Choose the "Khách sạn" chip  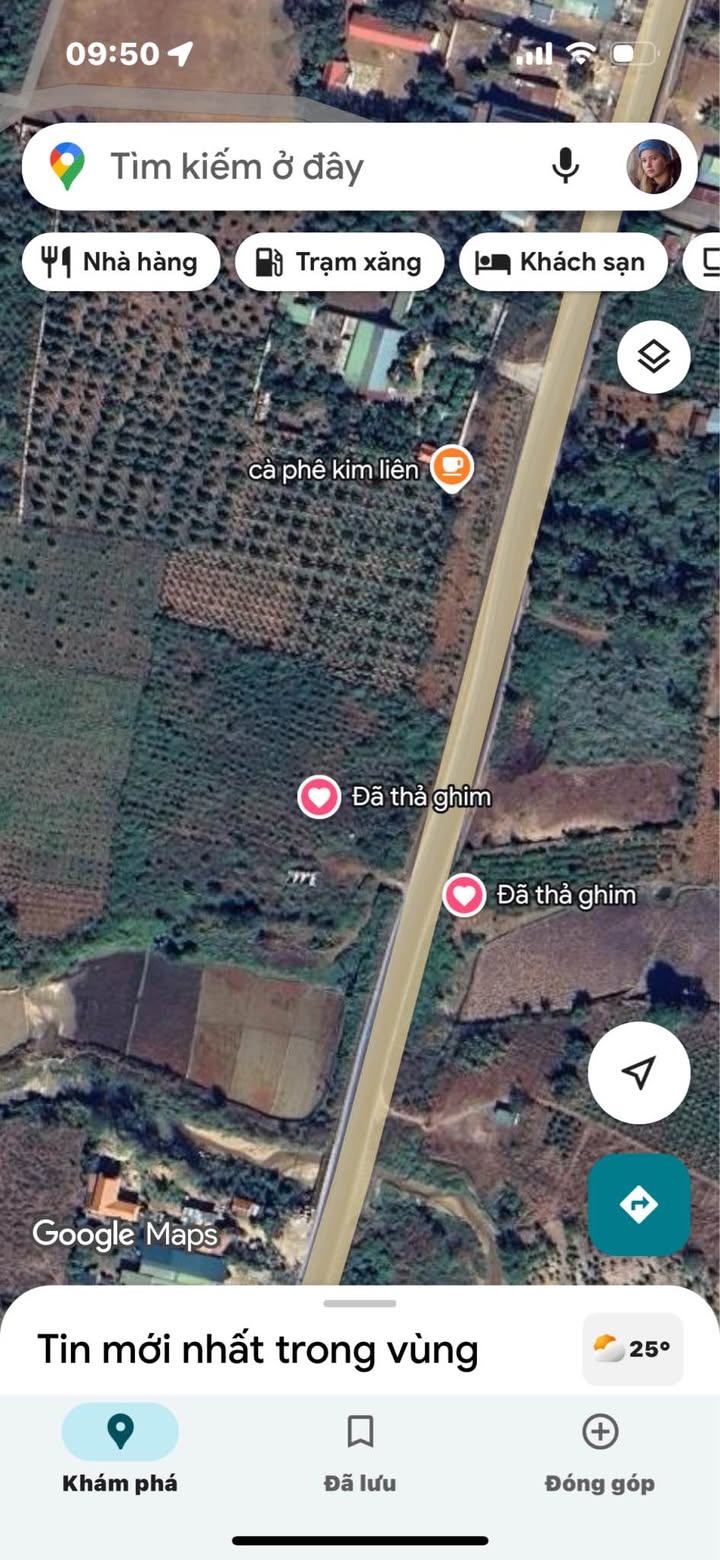pos(563,263)
